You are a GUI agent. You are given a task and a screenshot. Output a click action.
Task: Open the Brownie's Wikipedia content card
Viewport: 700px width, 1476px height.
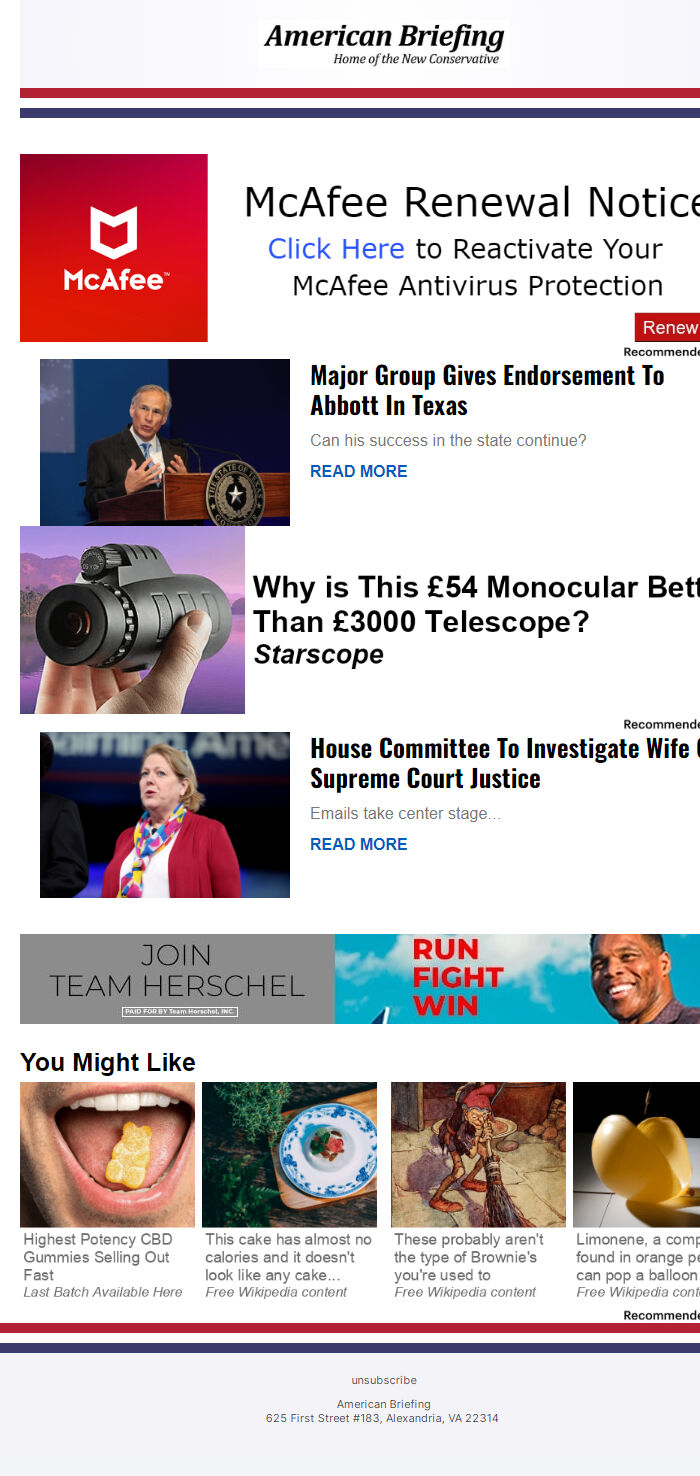point(478,1190)
